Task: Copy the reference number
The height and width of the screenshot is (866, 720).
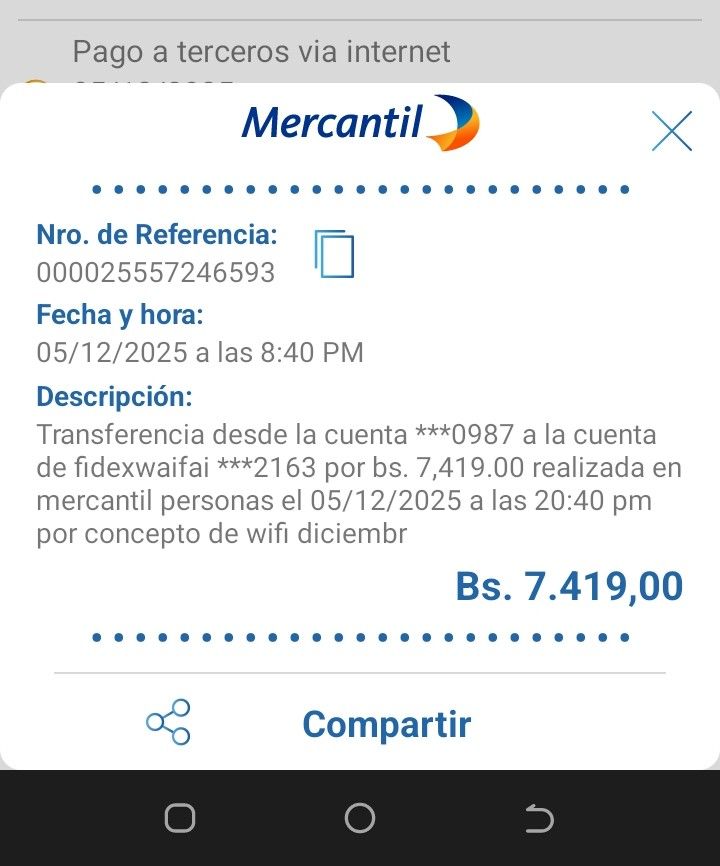Action: (334, 253)
